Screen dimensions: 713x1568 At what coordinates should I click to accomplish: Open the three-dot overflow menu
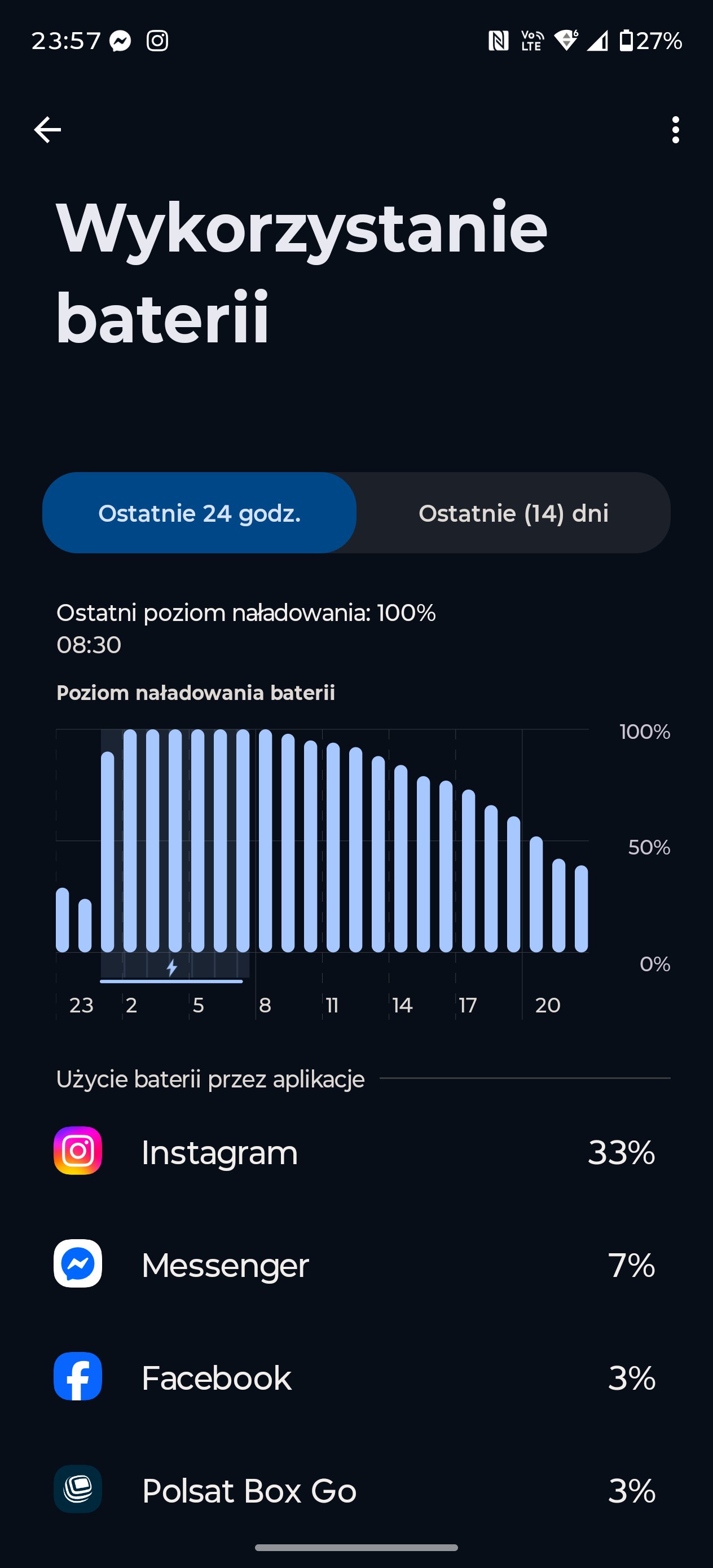pos(675,130)
